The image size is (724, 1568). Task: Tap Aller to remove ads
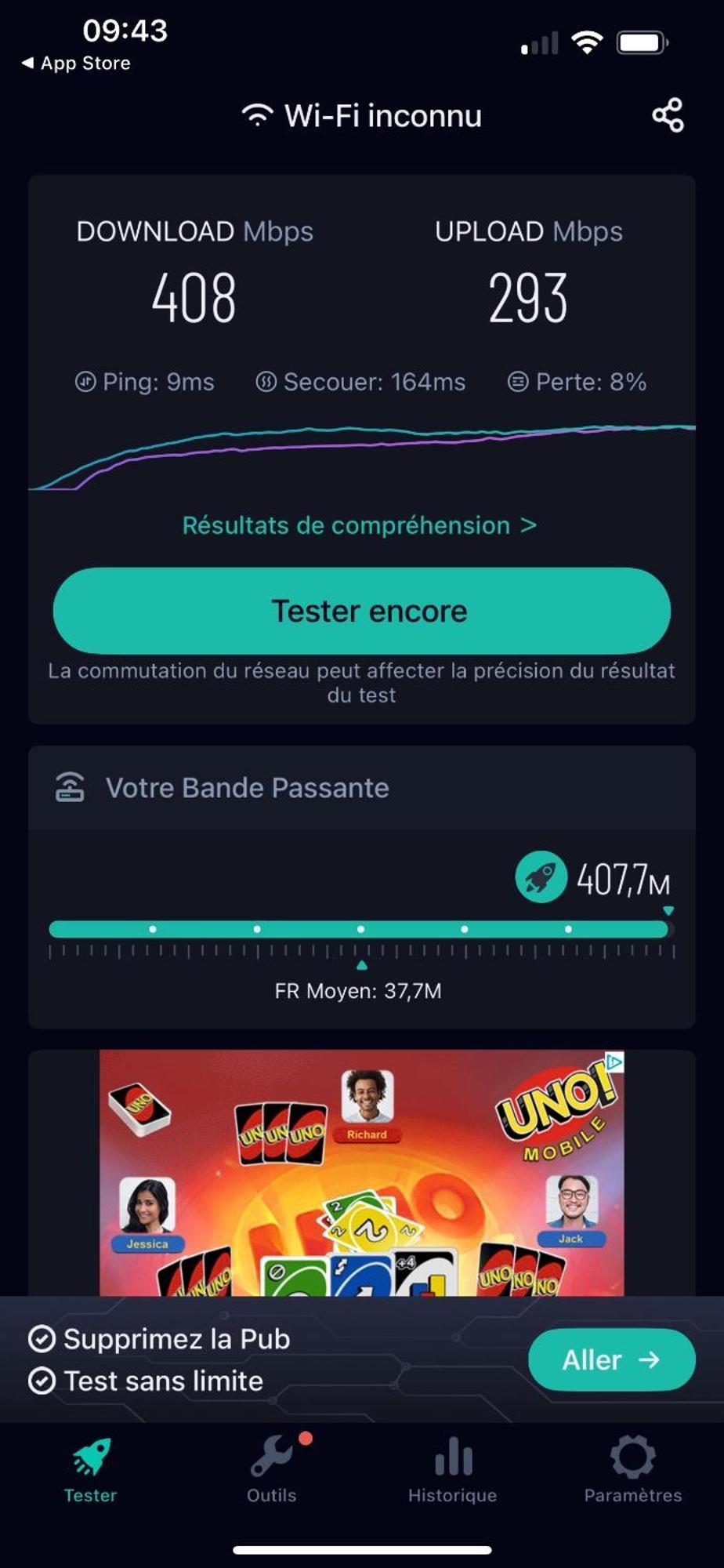[611, 1359]
